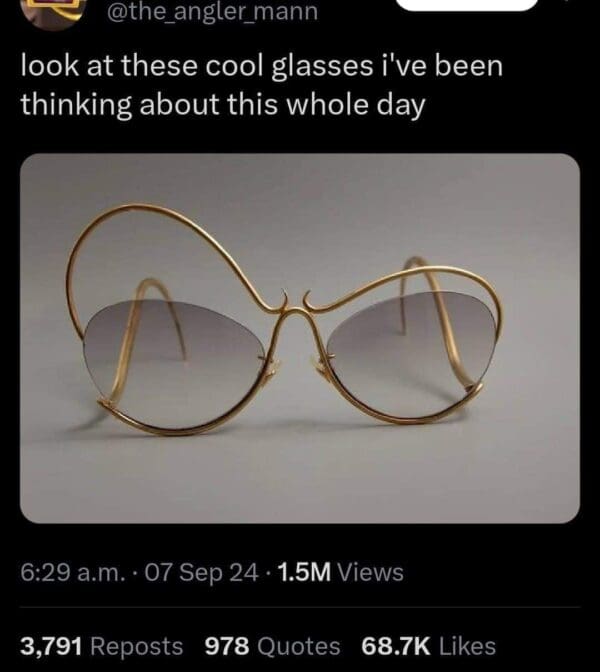This screenshot has height=672, width=600.
Task: Tap the white button beside the handle
Action: [x=465, y=4]
